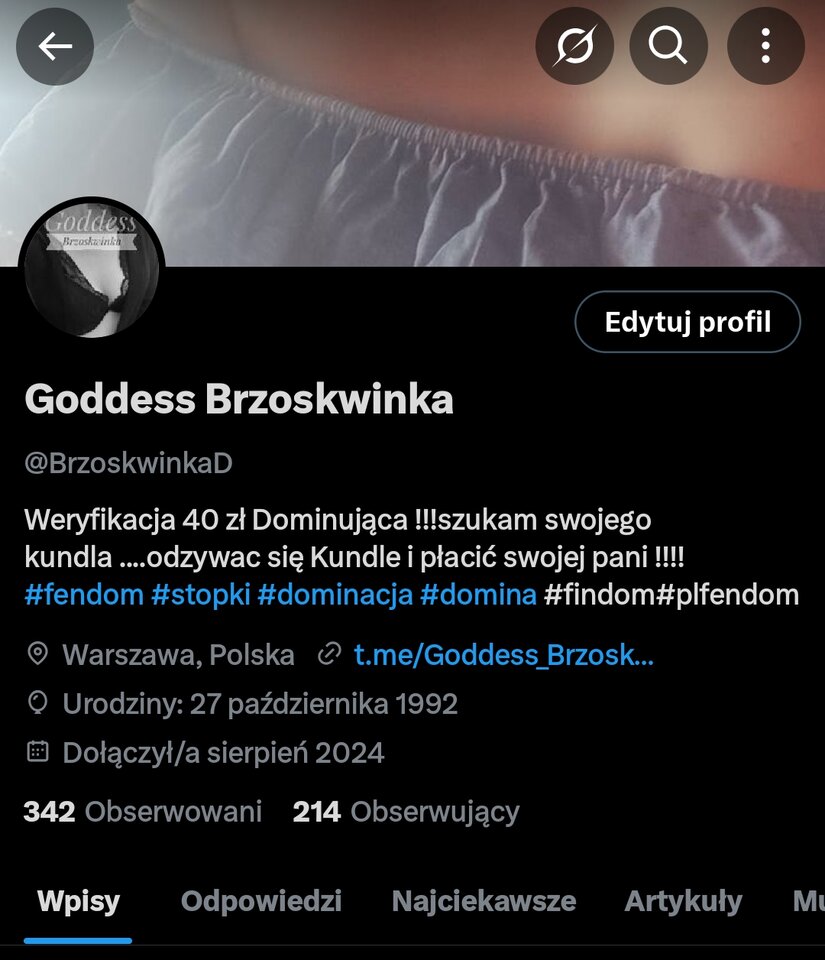Switch to the Odpowiedzi tab
825x960 pixels.
[x=261, y=901]
